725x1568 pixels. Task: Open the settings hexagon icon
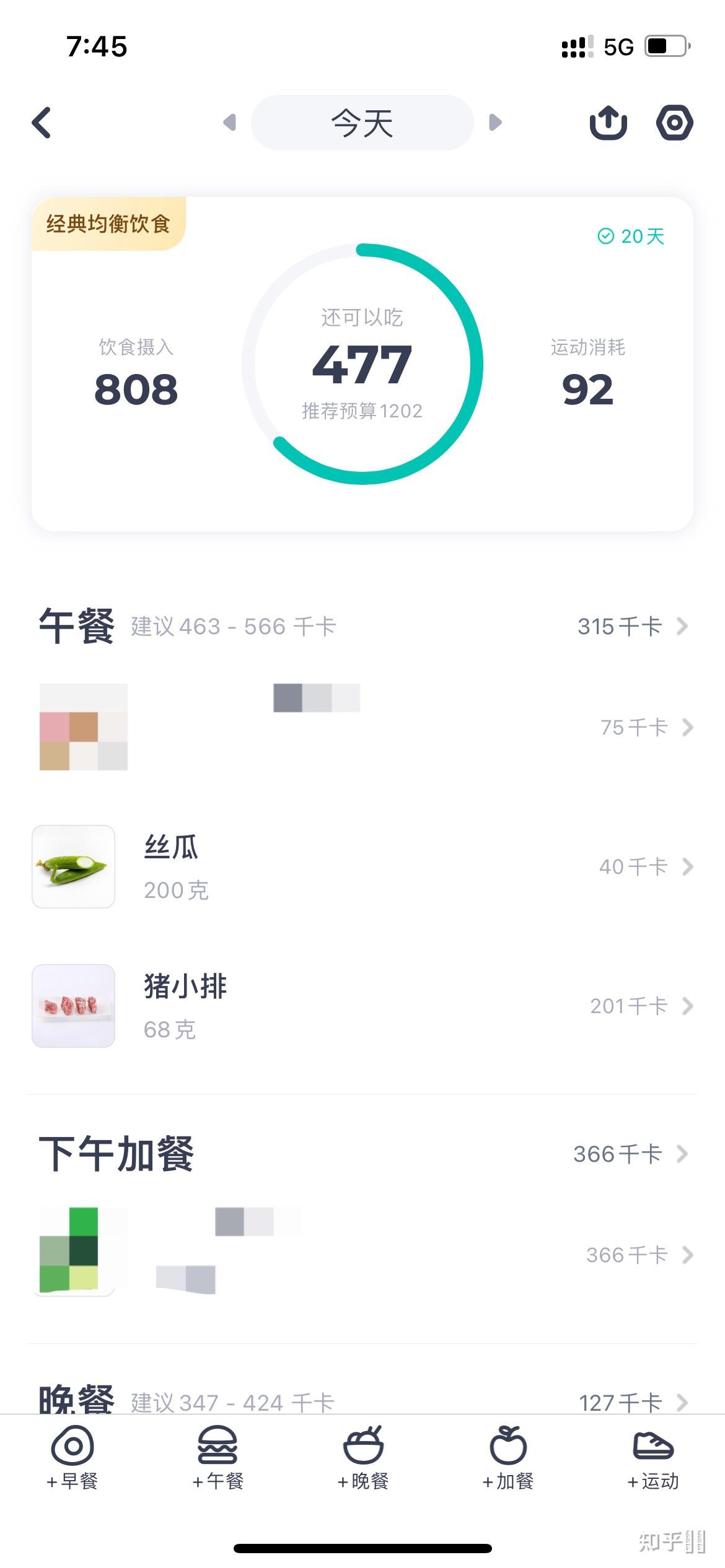674,122
